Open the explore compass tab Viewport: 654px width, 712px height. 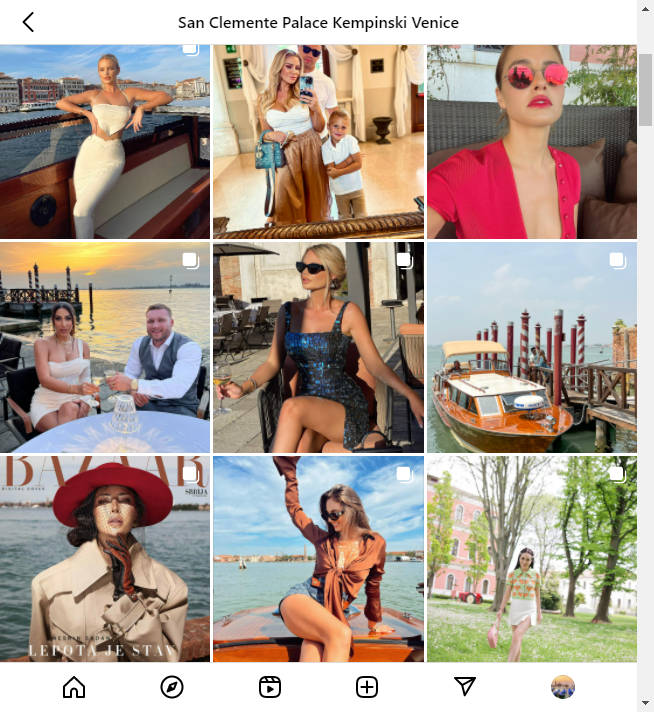(x=172, y=687)
